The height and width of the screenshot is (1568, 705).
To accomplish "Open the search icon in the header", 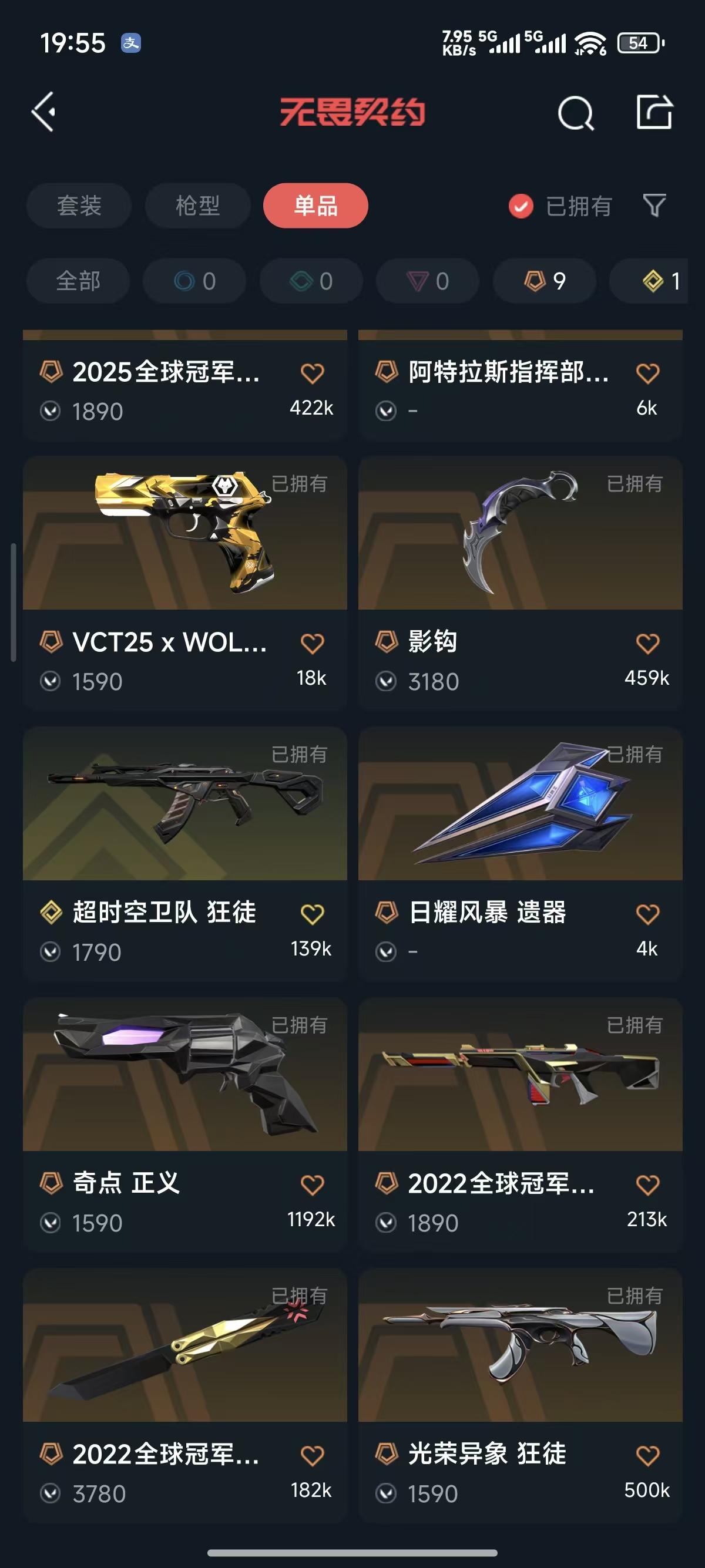I will 575,113.
